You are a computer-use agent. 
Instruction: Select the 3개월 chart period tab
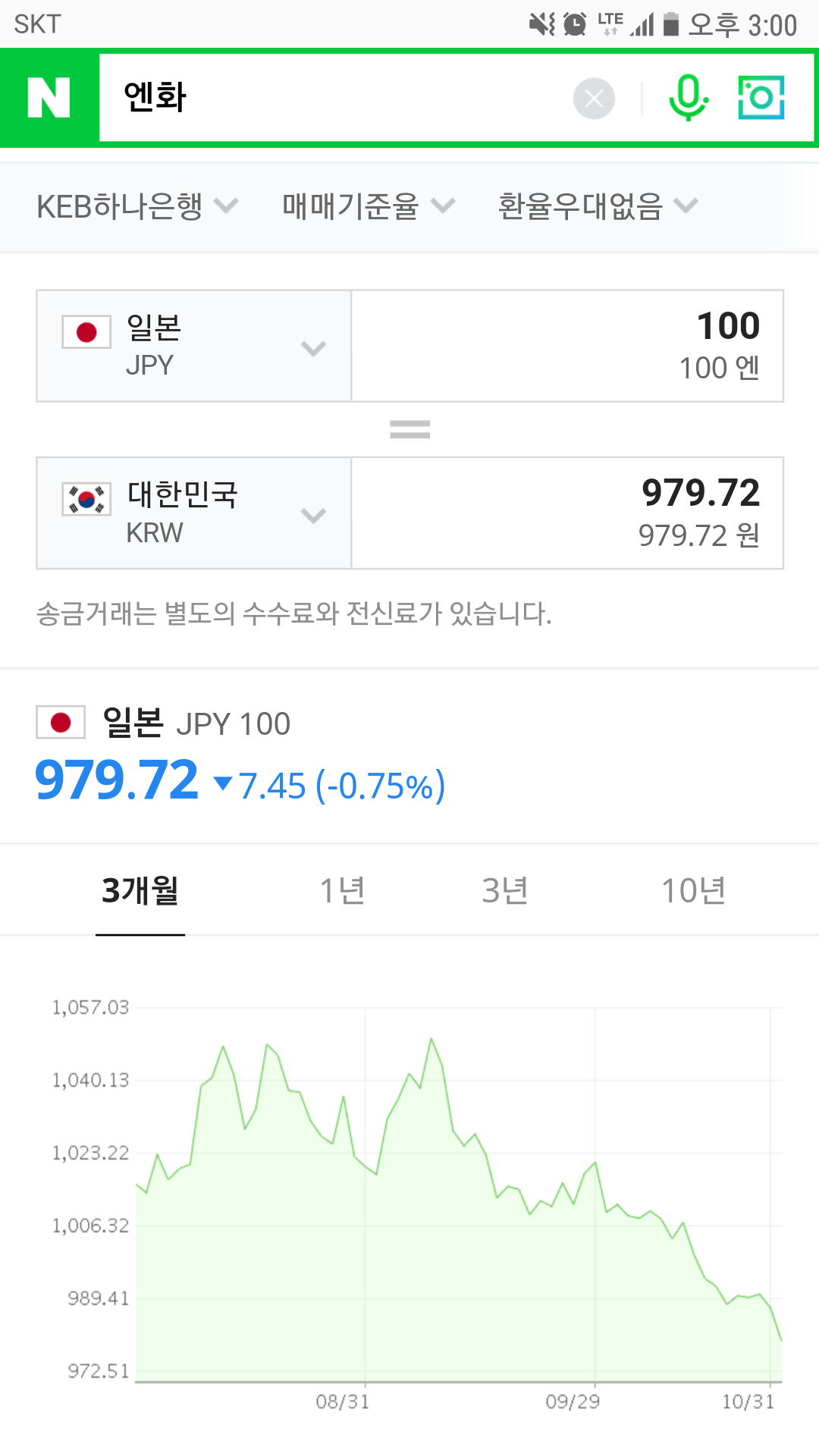pyautogui.click(x=140, y=890)
